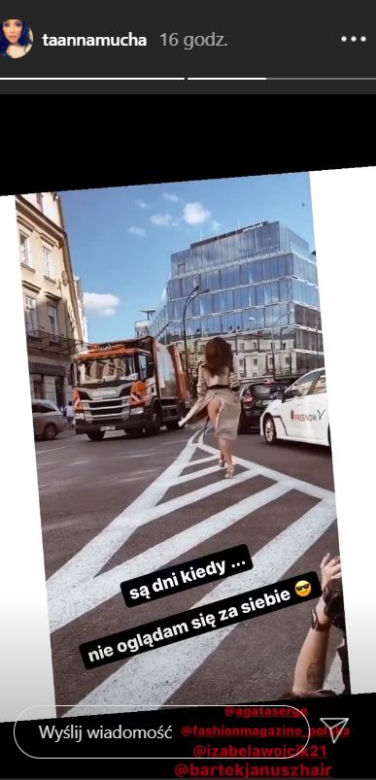Open the taannamucha username link
This screenshot has width=376, height=780.
[x=94, y=40]
